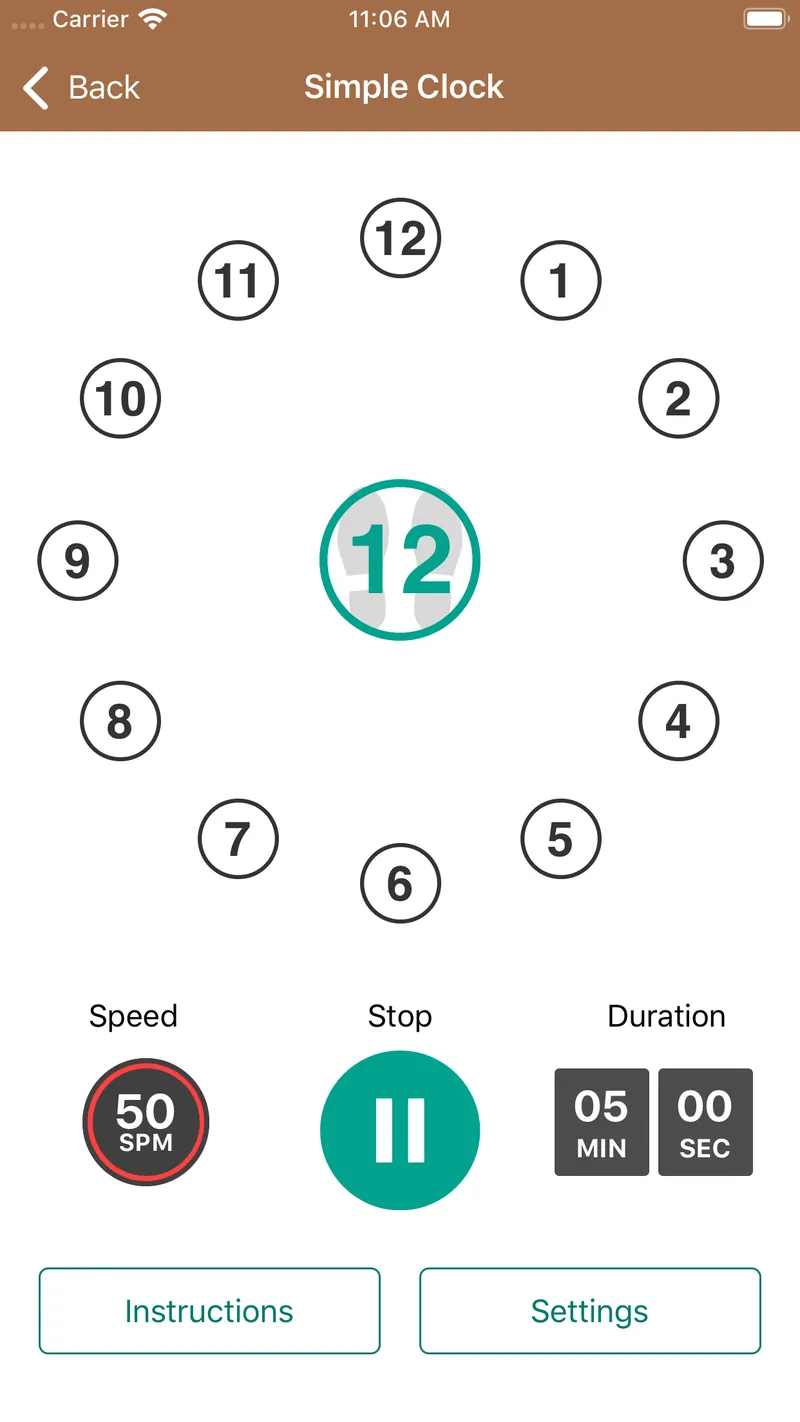Select the number 3 on the clock face

722,560
